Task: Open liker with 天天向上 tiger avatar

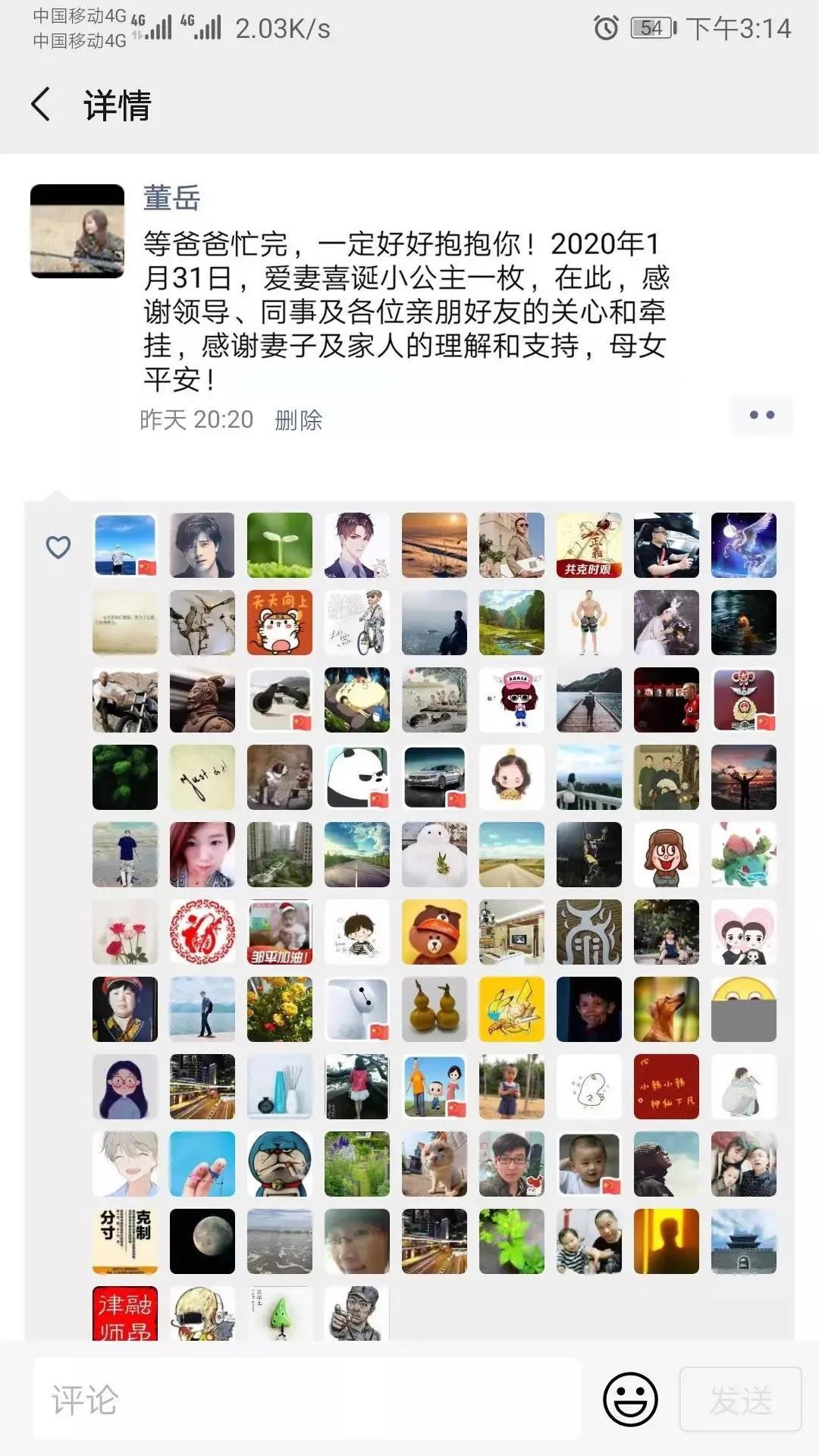Action: point(280,623)
